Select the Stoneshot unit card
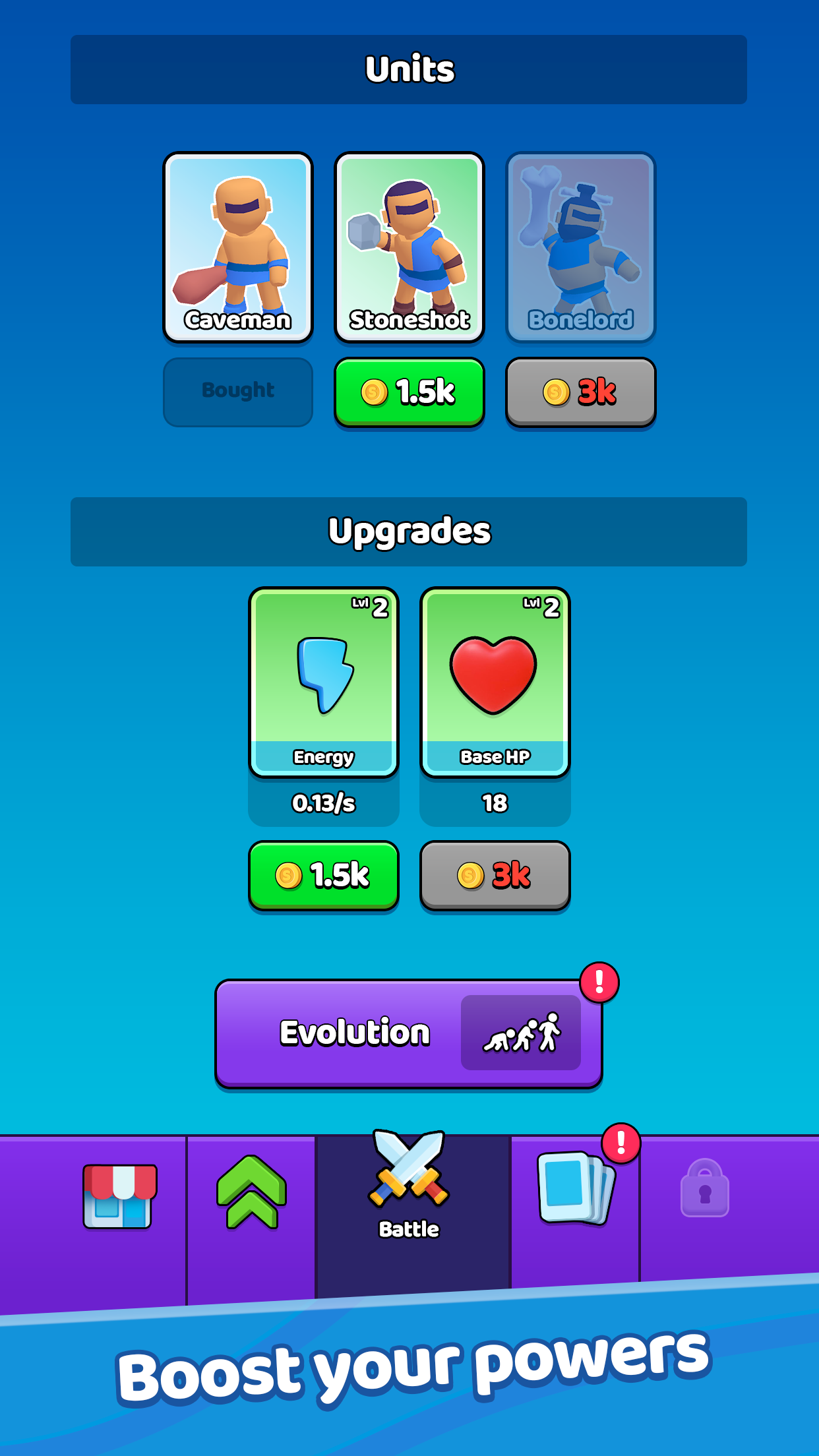 click(x=409, y=246)
